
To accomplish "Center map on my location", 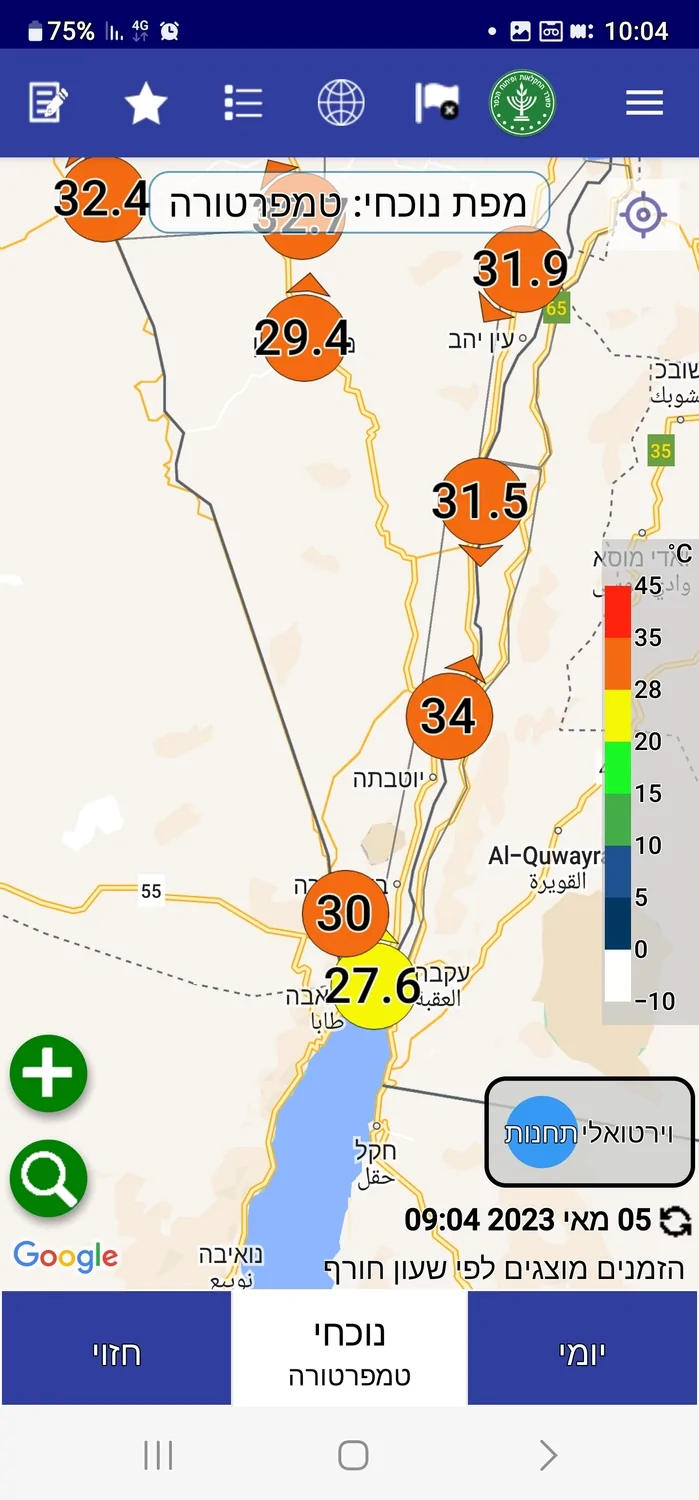I will click(643, 215).
